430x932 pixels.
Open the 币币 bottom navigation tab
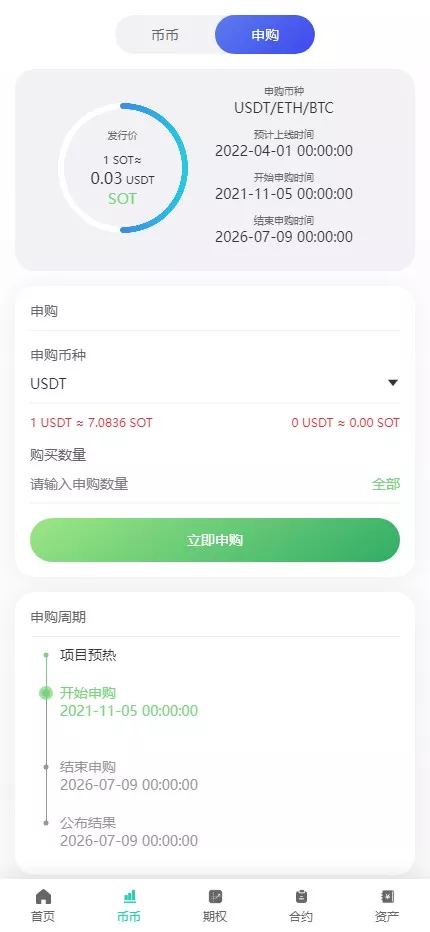click(x=129, y=906)
